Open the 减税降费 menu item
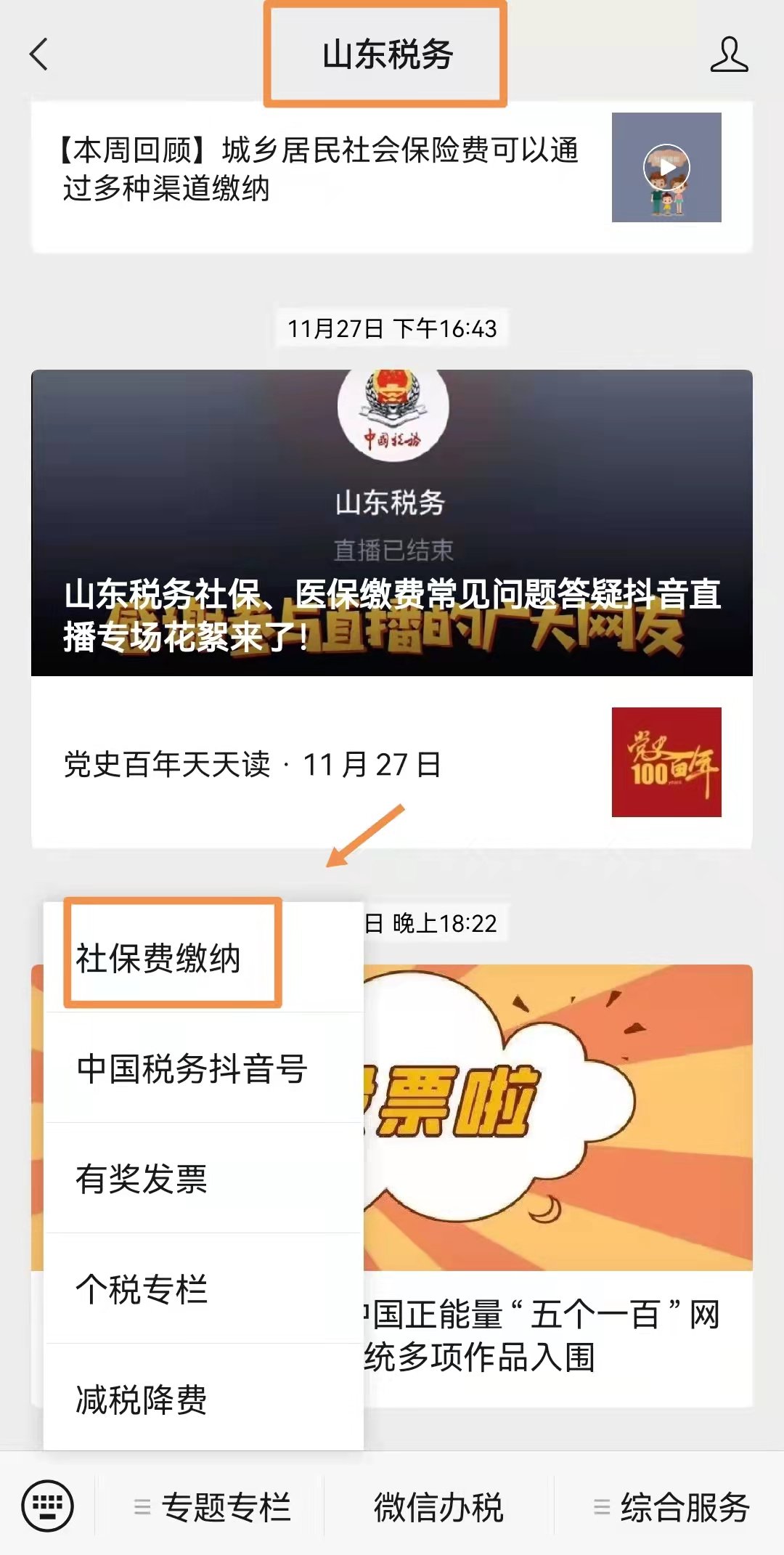The height and width of the screenshot is (1555, 784). tap(142, 1400)
